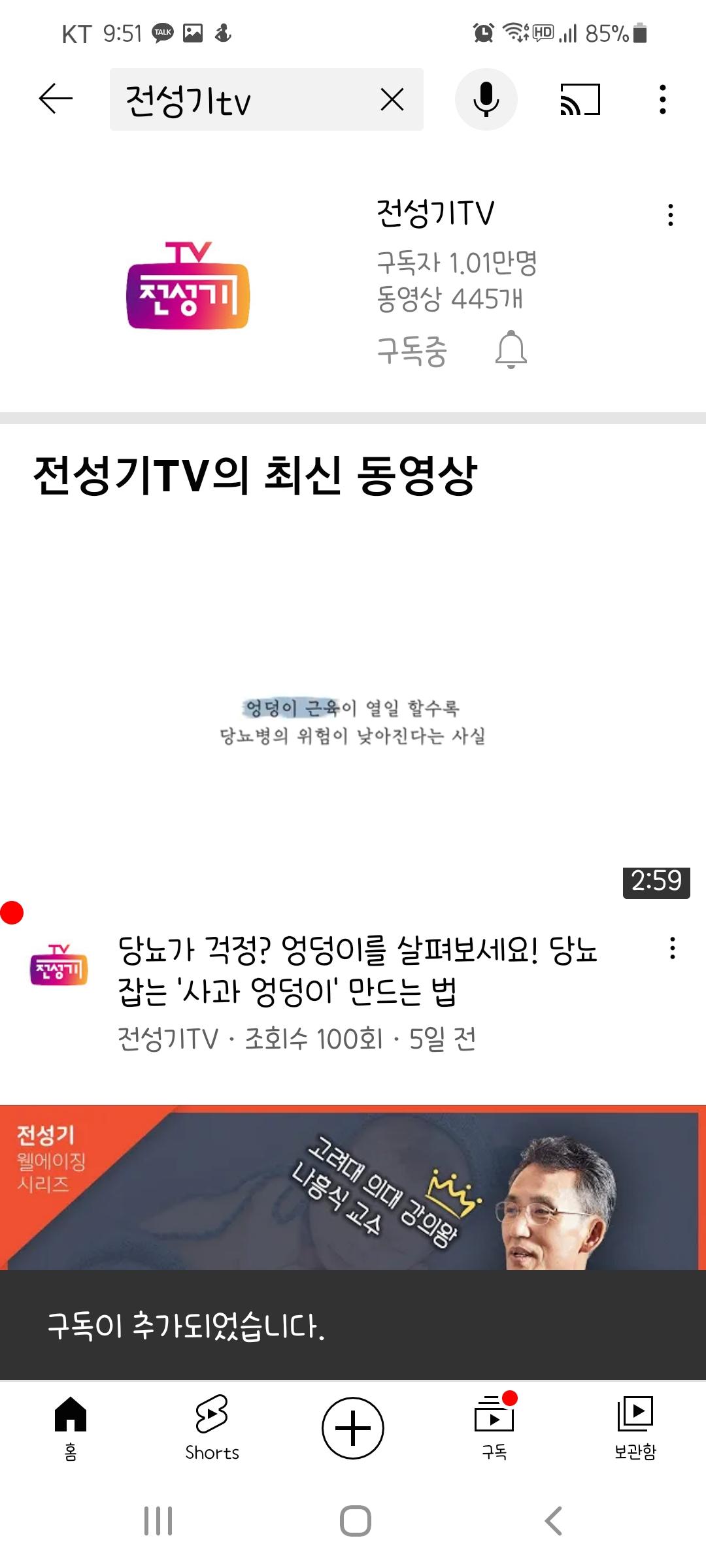
Task: Switch to the 홈 tab
Action: point(71,1428)
